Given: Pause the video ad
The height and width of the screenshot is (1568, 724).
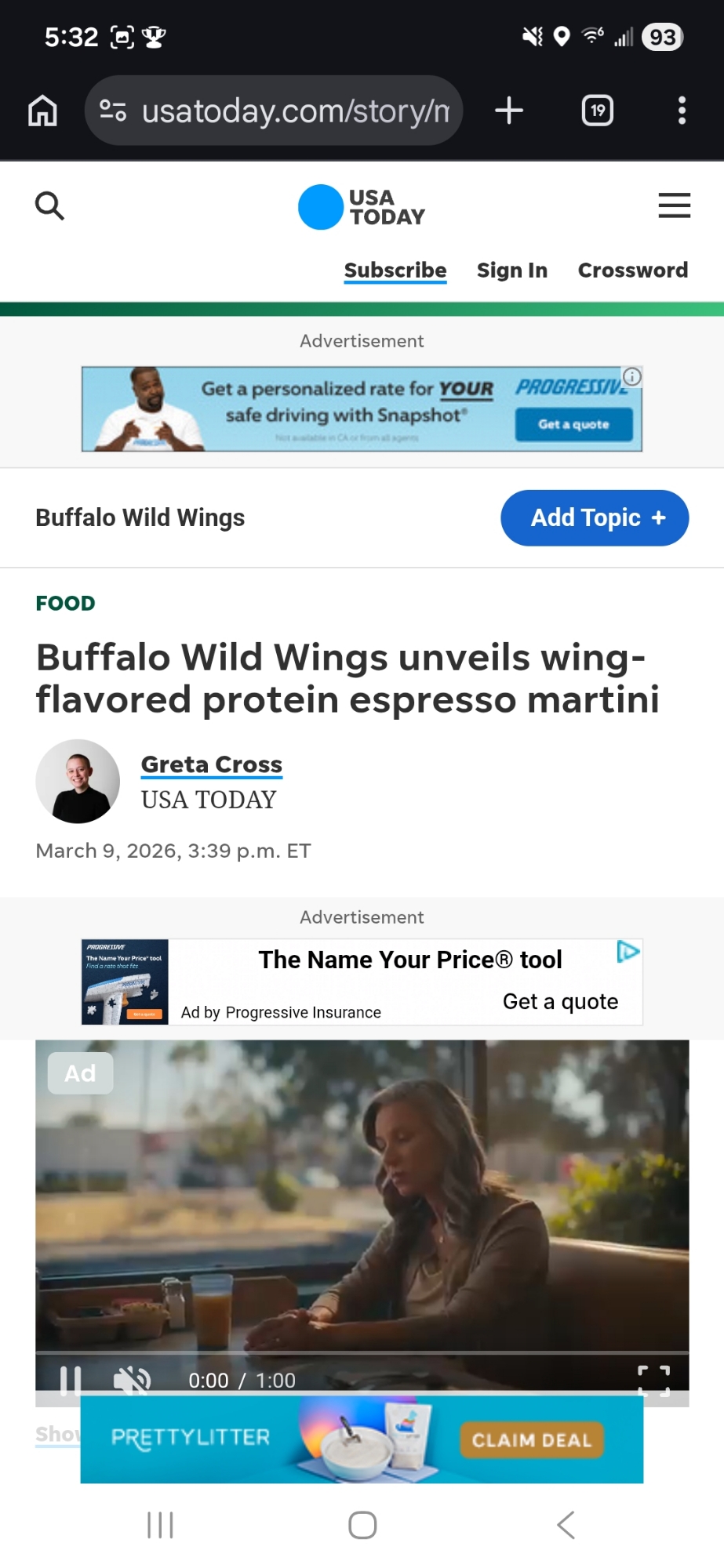Looking at the screenshot, I should (71, 1381).
